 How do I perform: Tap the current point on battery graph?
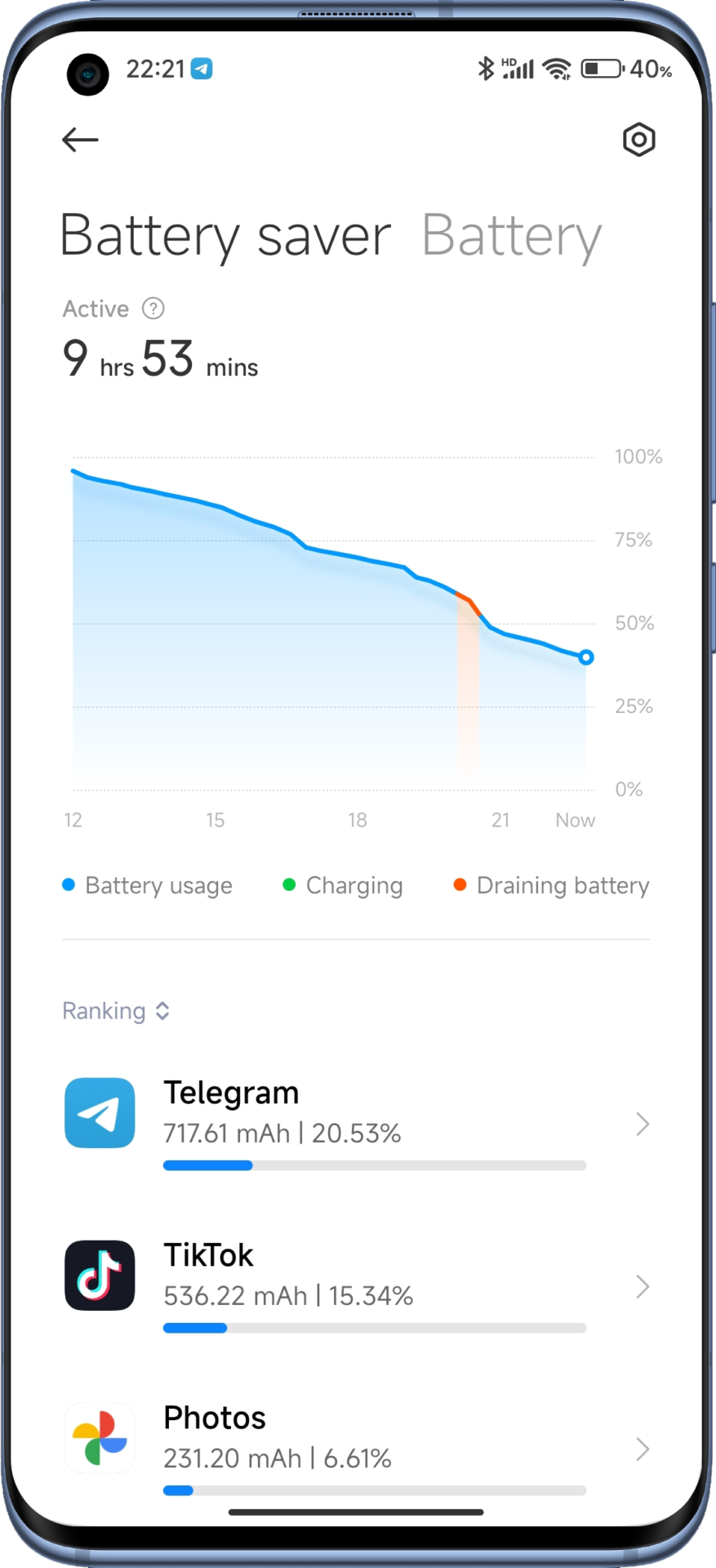tap(586, 657)
